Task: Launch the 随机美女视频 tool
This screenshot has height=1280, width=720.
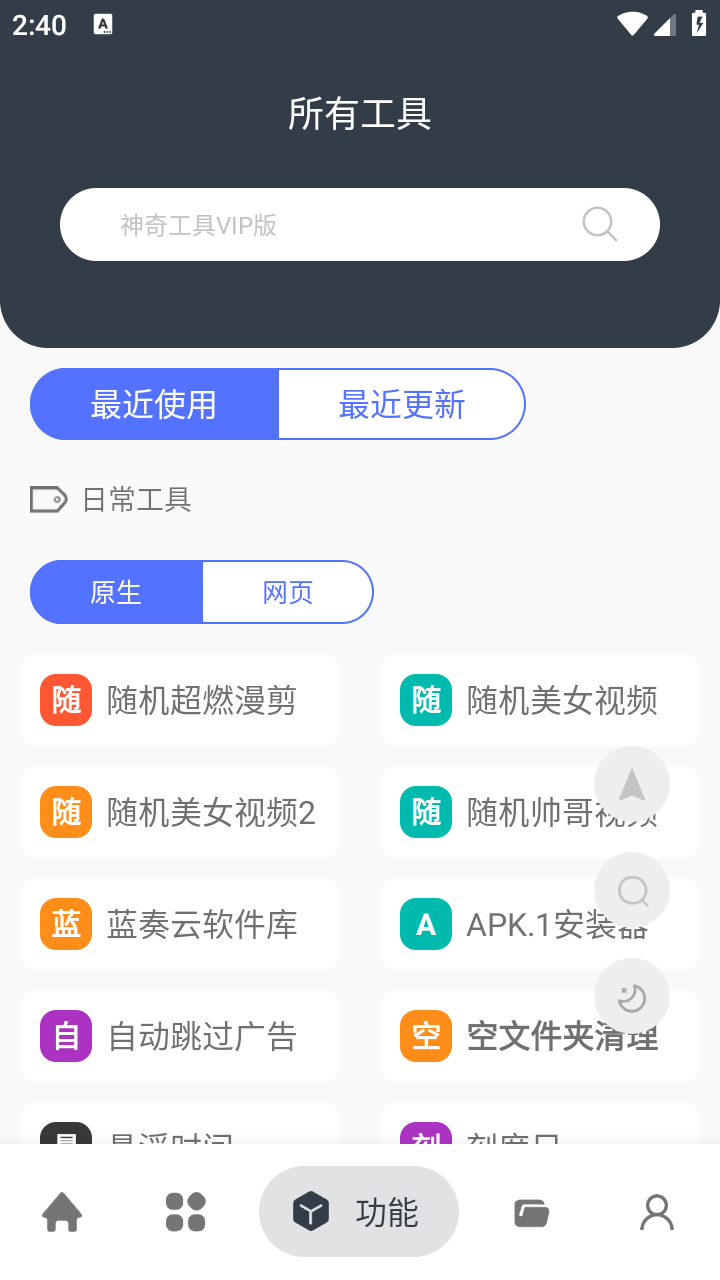Action: pyautogui.click(x=540, y=699)
